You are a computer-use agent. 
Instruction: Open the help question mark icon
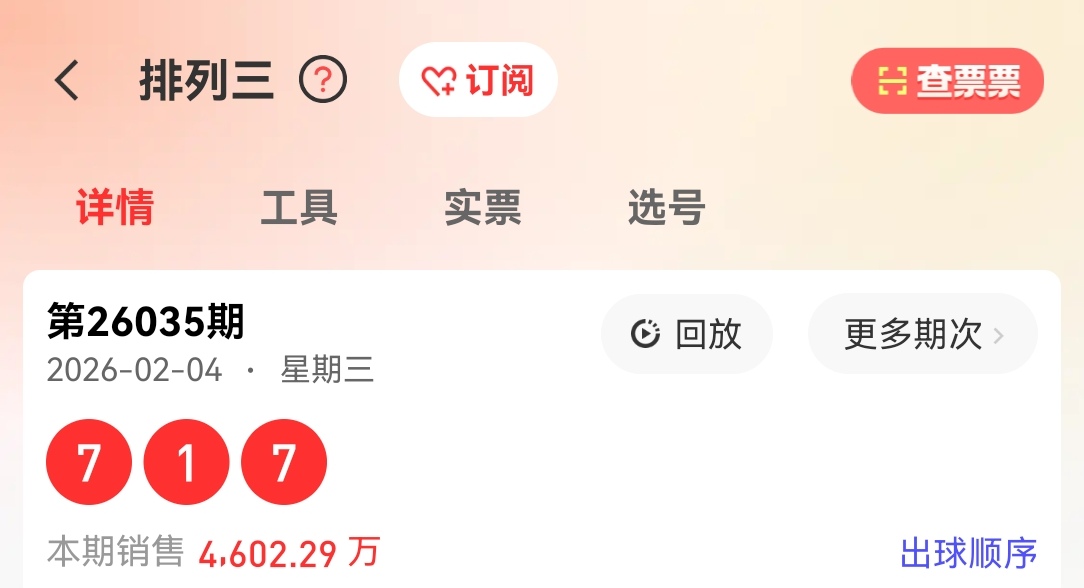pos(322,80)
